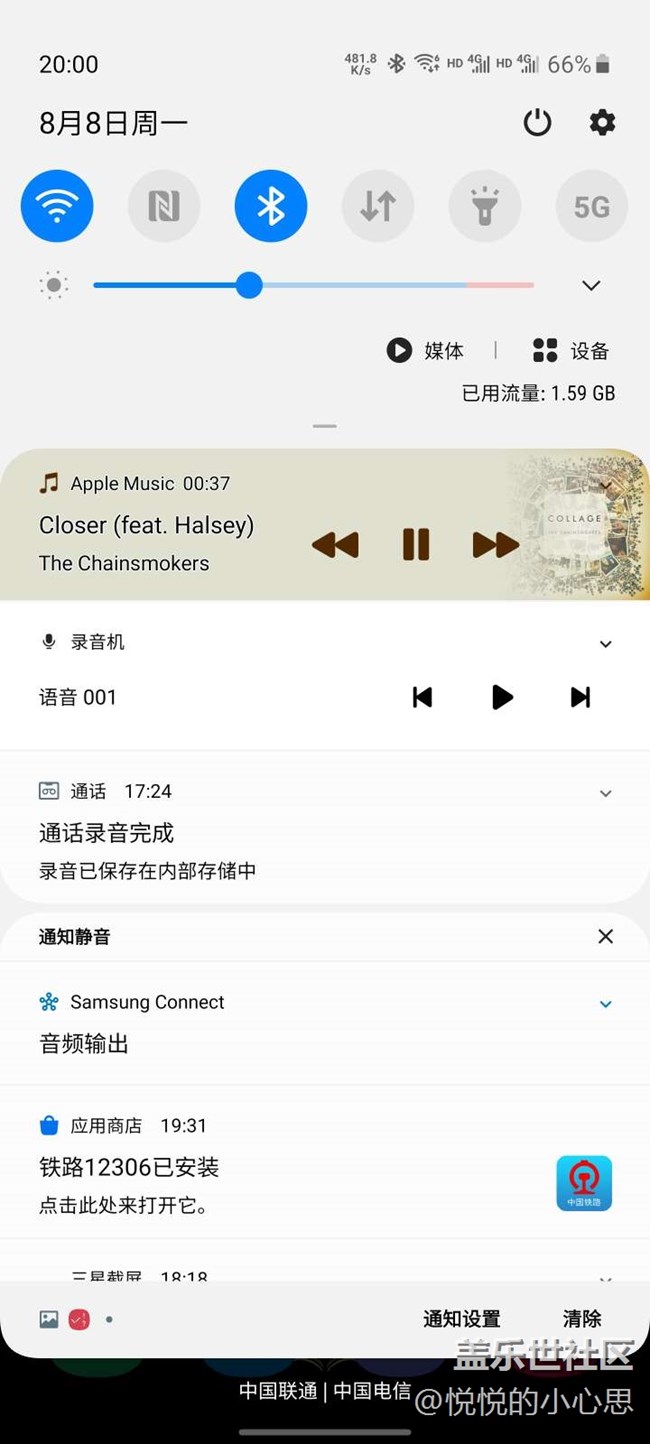650x1444 pixels.
Task: Disable the Bluetooth quick toggle
Action: click(271, 206)
